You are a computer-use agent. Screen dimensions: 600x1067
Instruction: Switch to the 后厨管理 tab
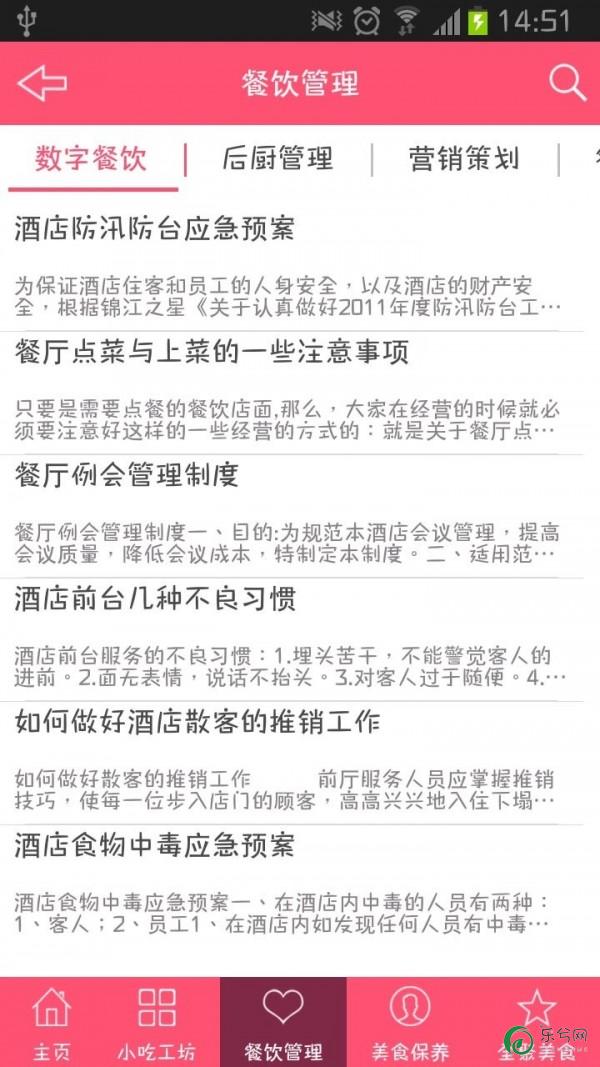pyautogui.click(x=278, y=159)
